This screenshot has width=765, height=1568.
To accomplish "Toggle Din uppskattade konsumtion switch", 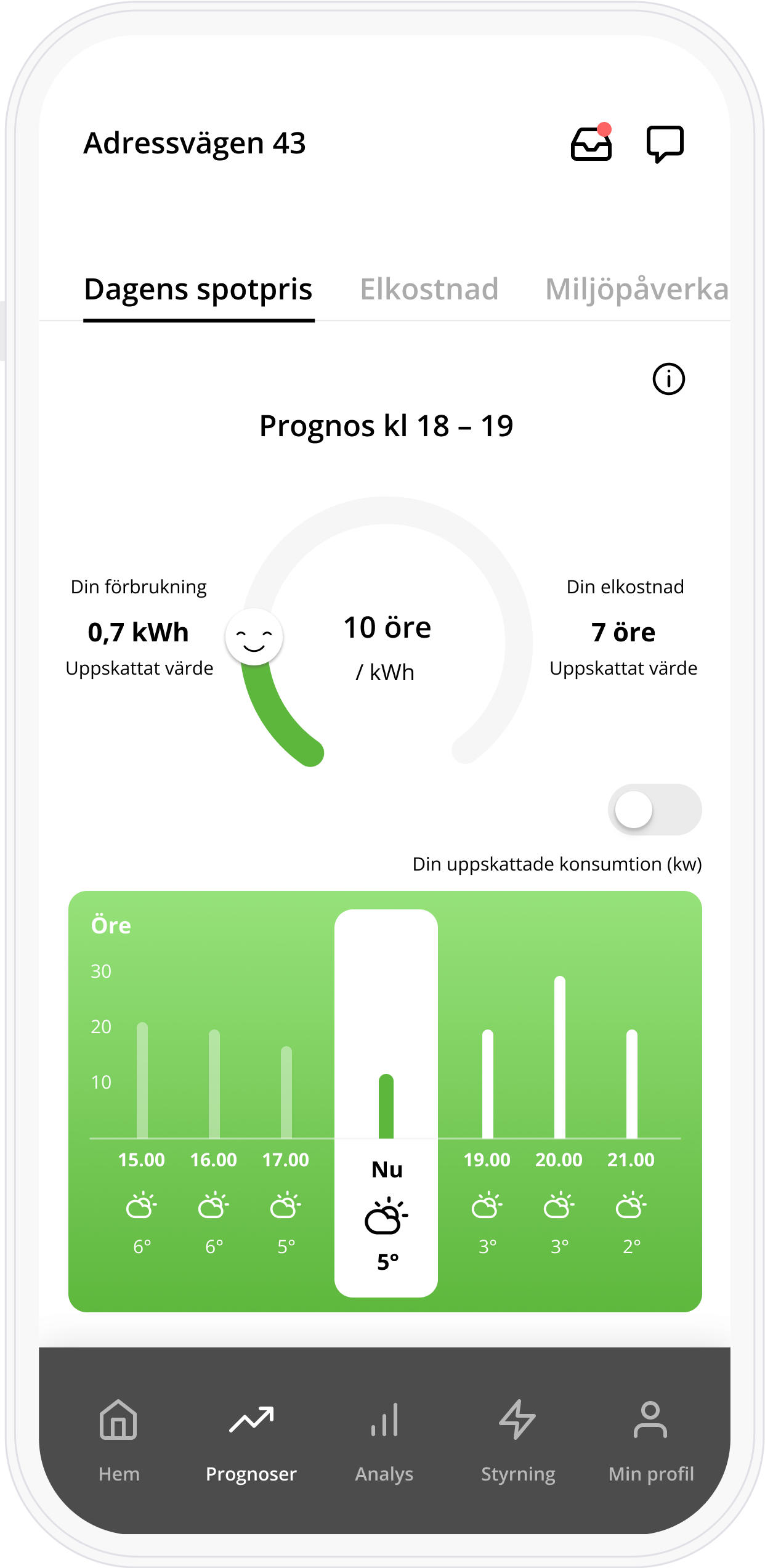I will pyautogui.click(x=655, y=809).
